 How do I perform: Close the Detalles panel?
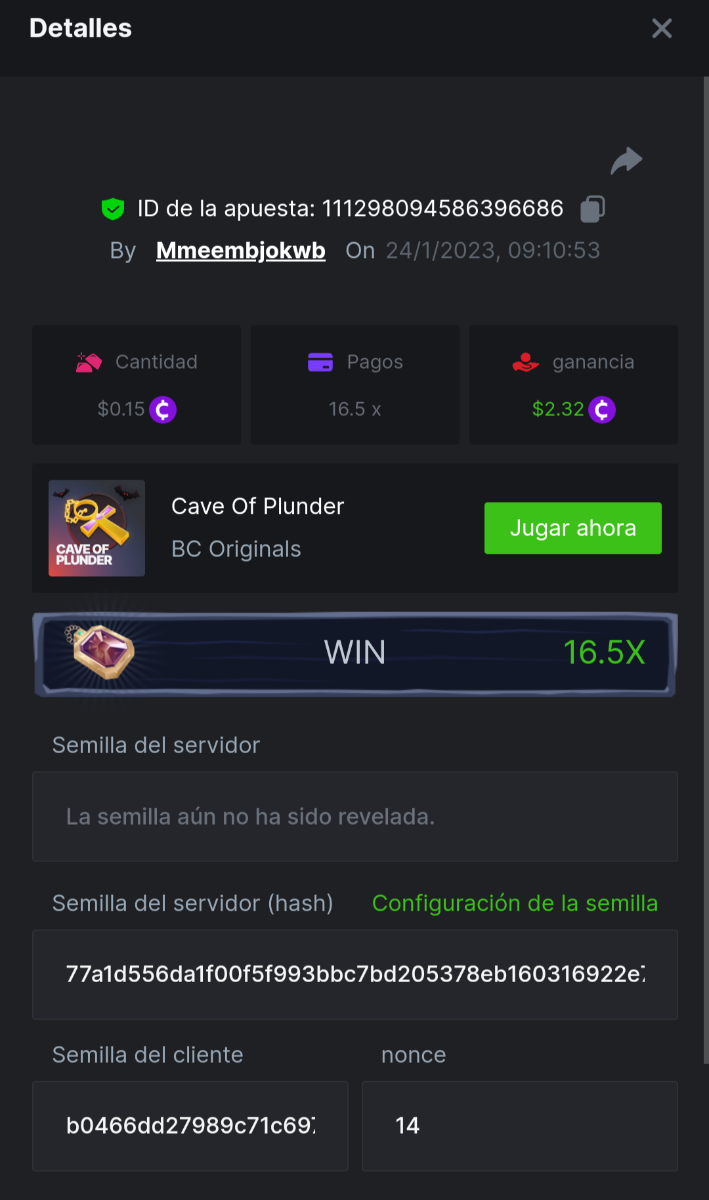tap(661, 28)
